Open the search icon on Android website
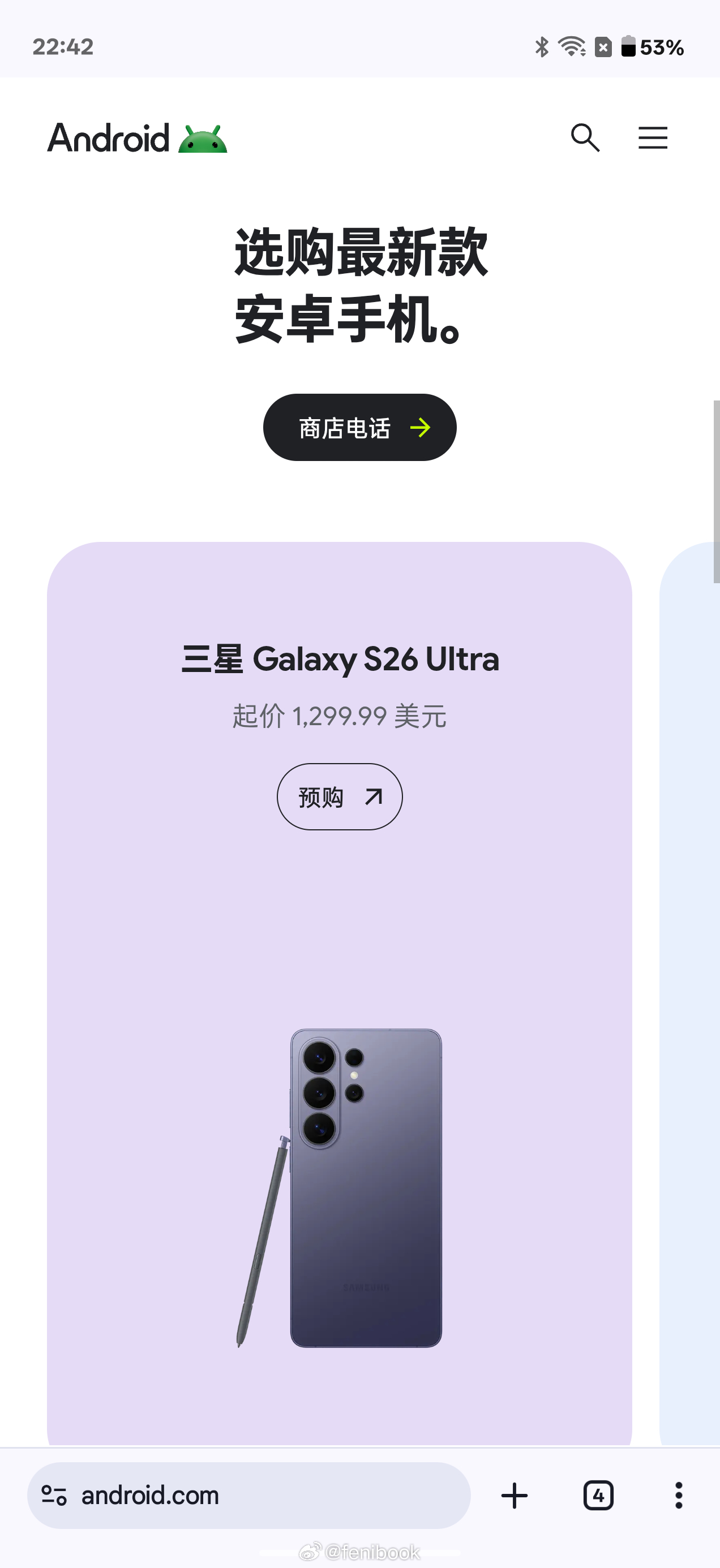 586,138
